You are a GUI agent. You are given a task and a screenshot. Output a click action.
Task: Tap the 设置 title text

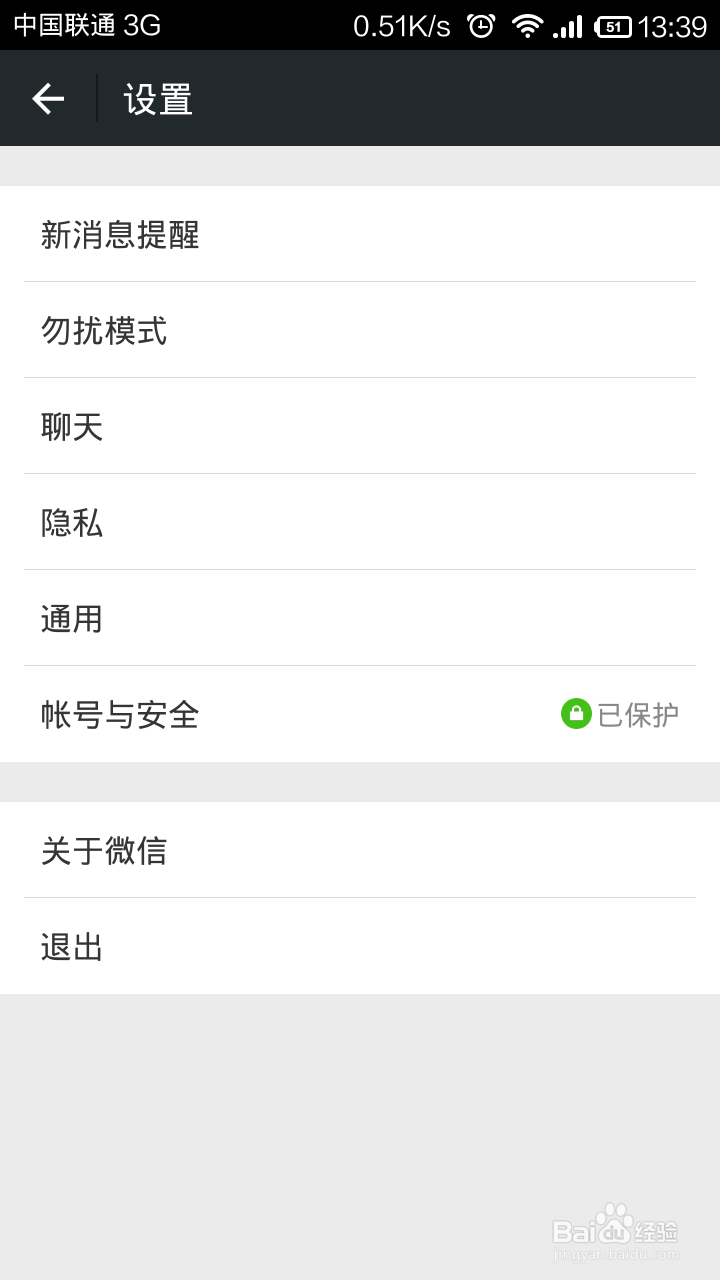156,99
